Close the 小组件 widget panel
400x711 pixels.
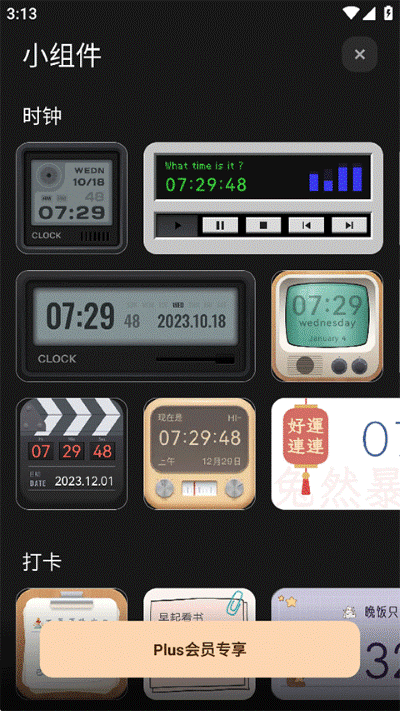(359, 54)
